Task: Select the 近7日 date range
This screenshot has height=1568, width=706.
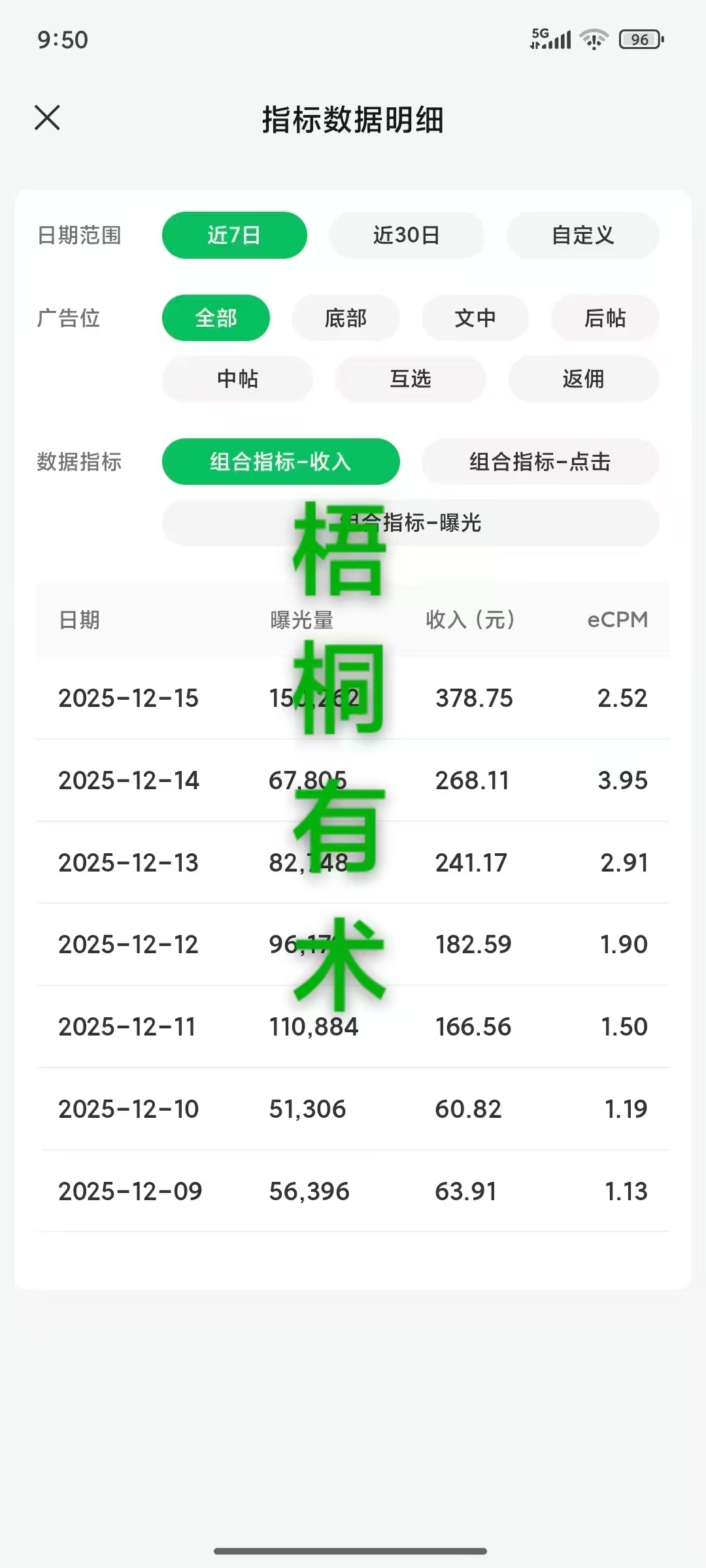Action: coord(234,235)
